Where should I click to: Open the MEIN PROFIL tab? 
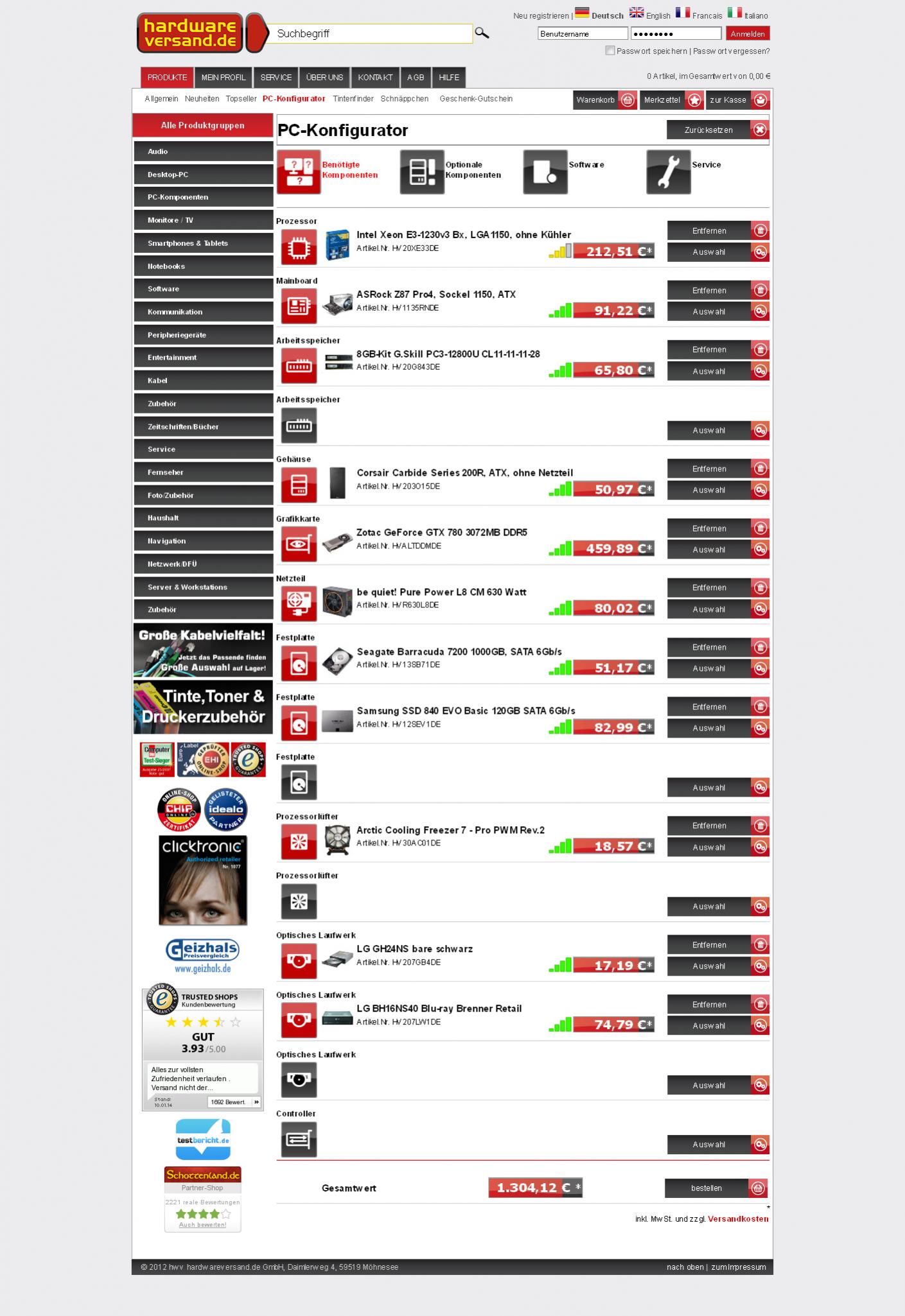coord(223,78)
